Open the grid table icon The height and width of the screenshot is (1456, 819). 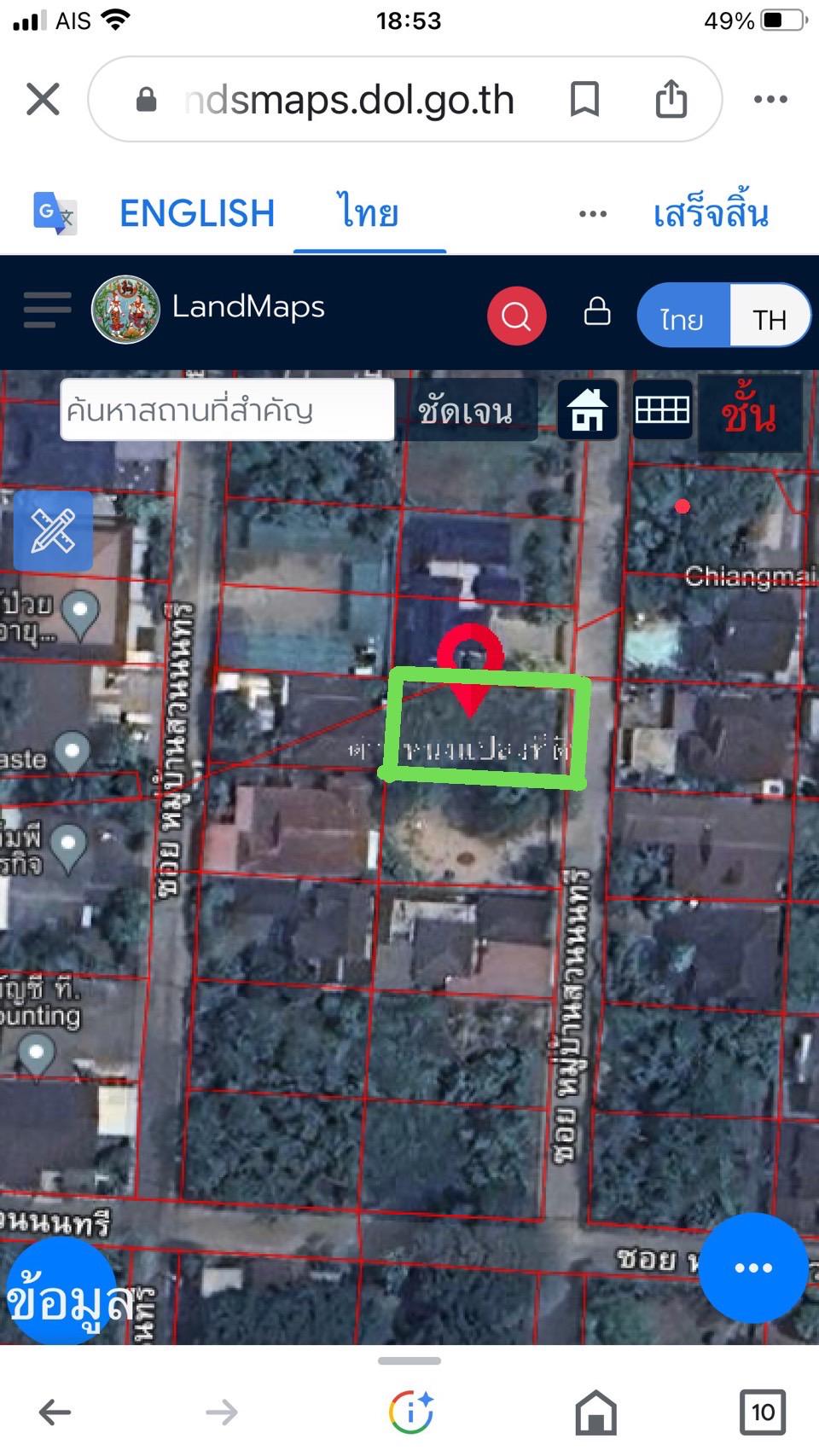pos(663,409)
